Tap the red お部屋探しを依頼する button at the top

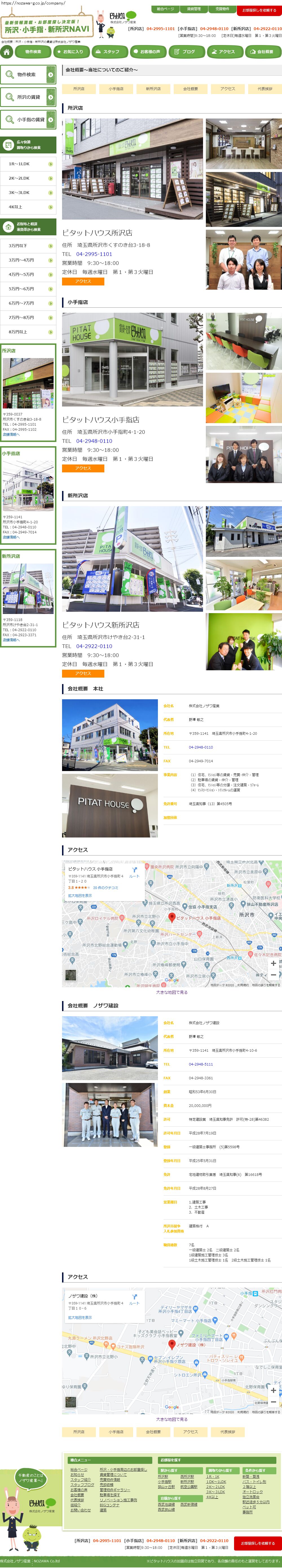(x=259, y=10)
